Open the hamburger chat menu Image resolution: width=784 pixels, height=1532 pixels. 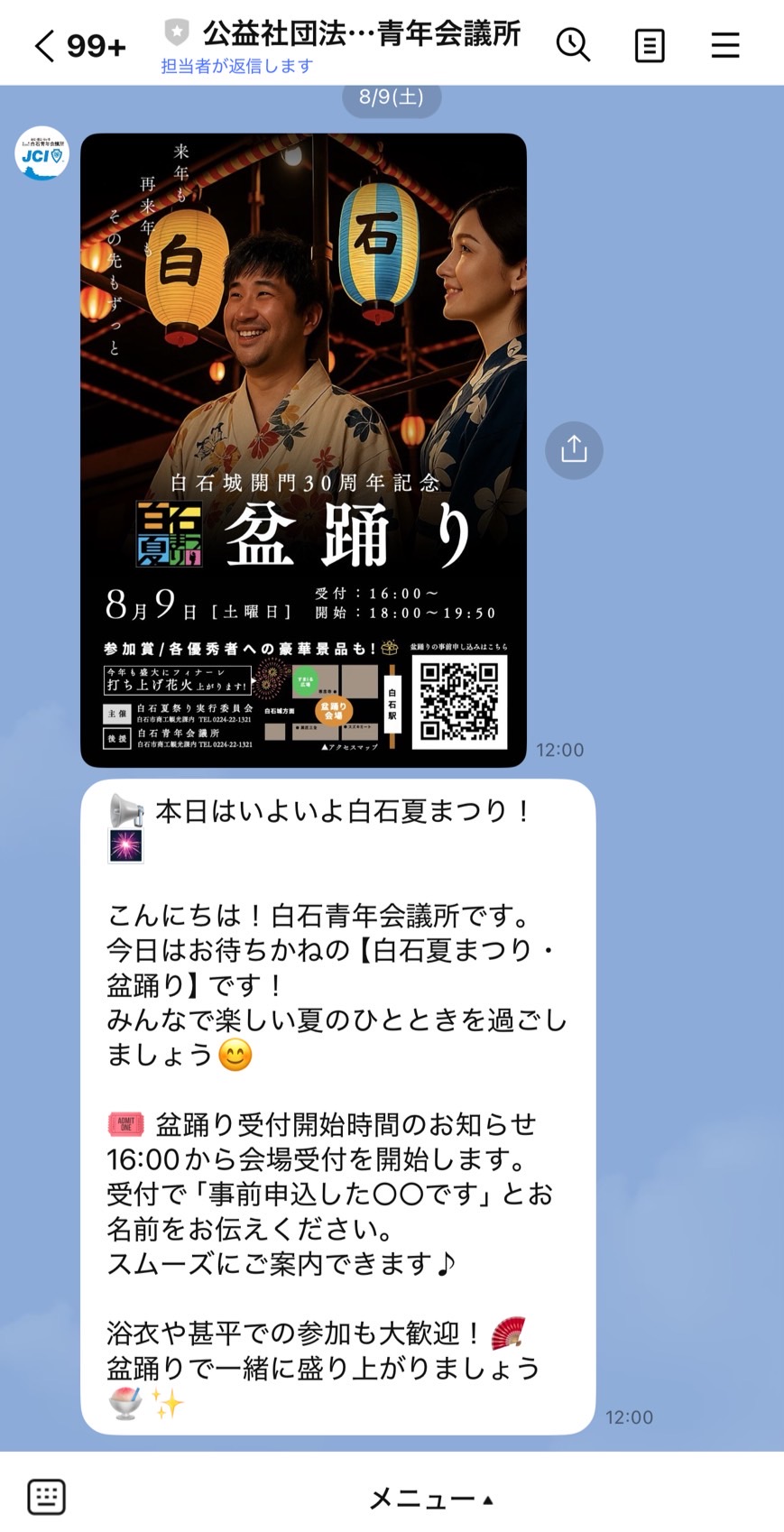[725, 45]
